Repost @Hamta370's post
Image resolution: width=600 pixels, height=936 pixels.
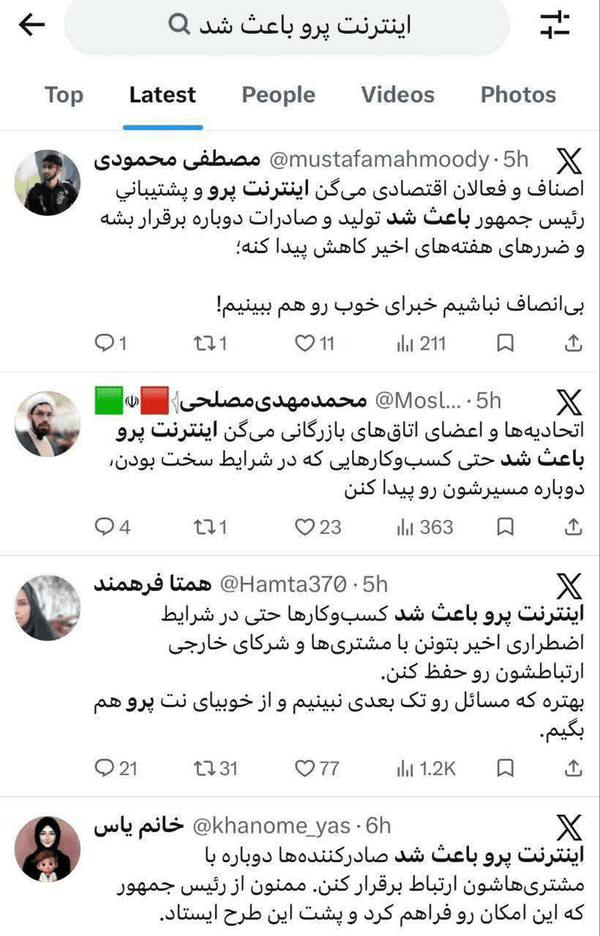216,768
